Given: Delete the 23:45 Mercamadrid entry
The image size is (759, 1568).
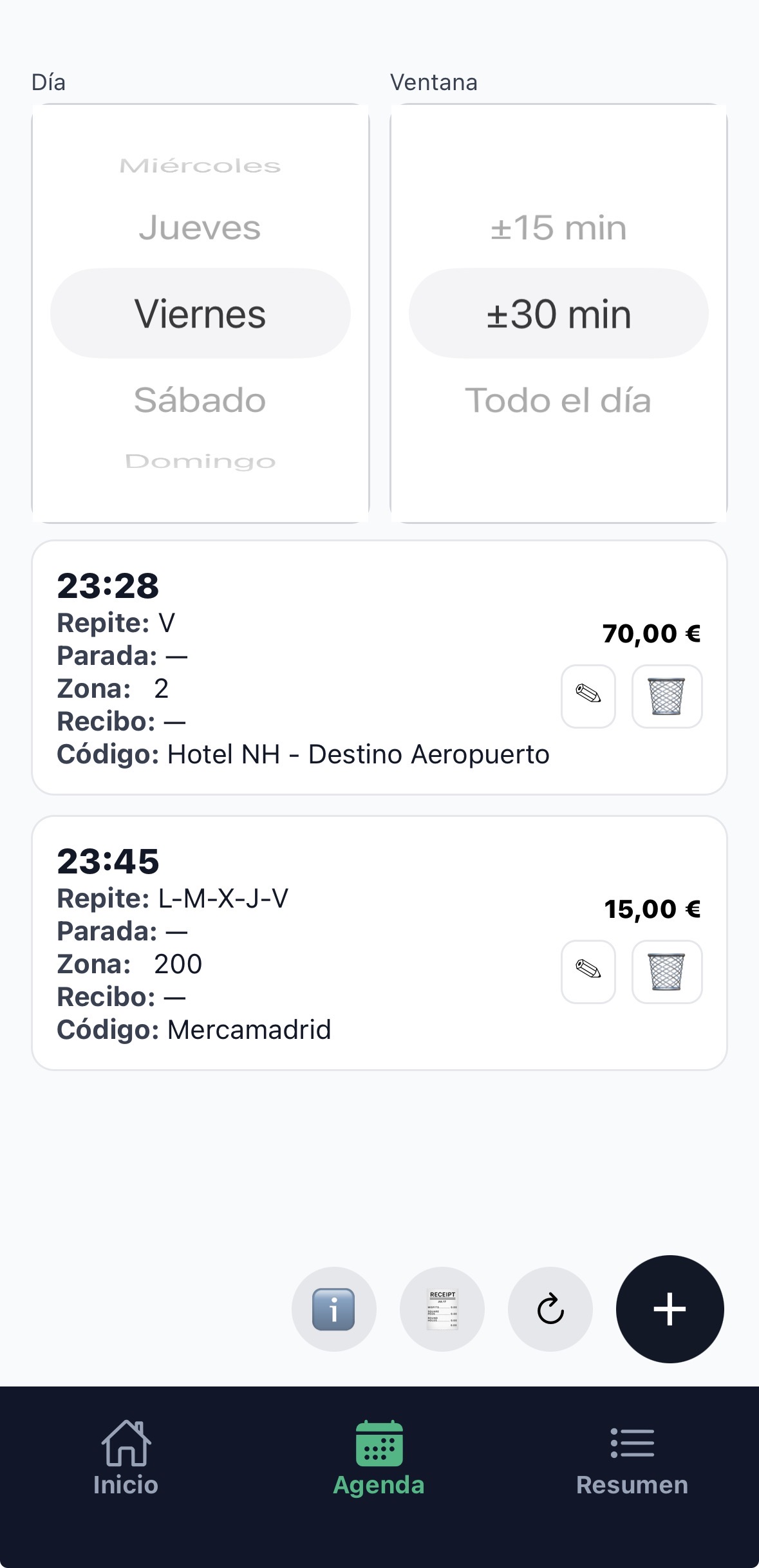Looking at the screenshot, I should [x=667, y=972].
